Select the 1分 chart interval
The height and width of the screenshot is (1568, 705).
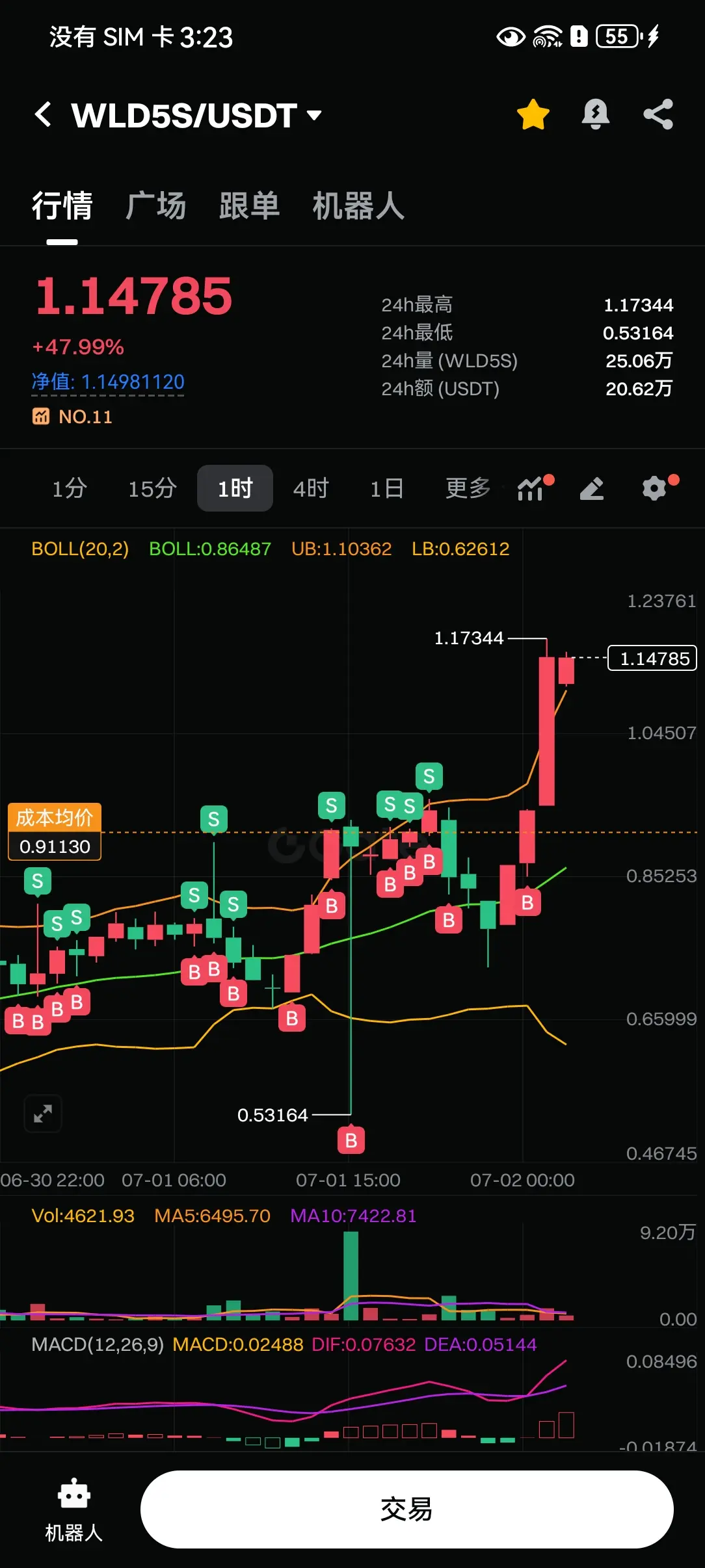(x=70, y=488)
